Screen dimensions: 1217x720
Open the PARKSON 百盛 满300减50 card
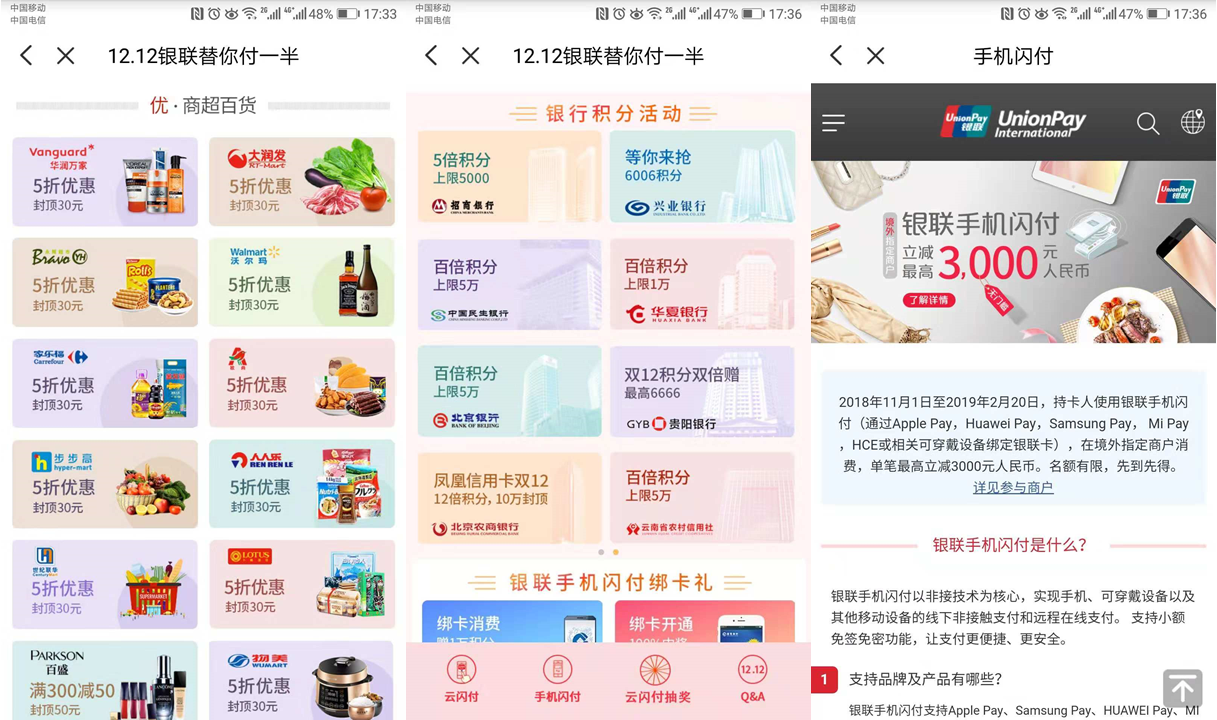(105, 681)
